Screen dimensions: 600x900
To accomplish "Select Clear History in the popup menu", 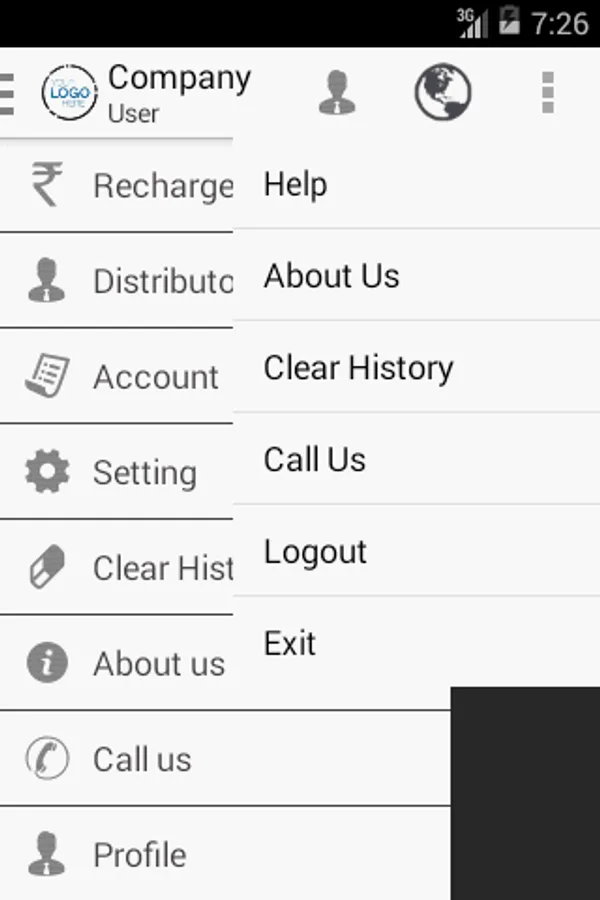I will pos(416,367).
